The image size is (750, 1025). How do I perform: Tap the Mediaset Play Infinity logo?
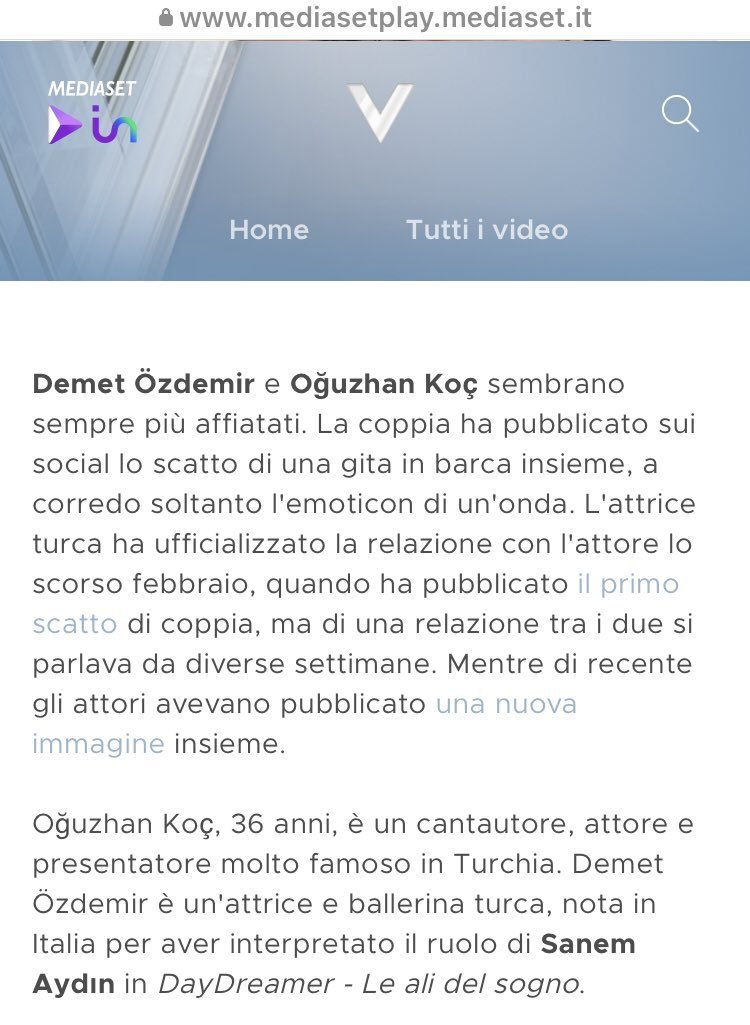[x=93, y=113]
